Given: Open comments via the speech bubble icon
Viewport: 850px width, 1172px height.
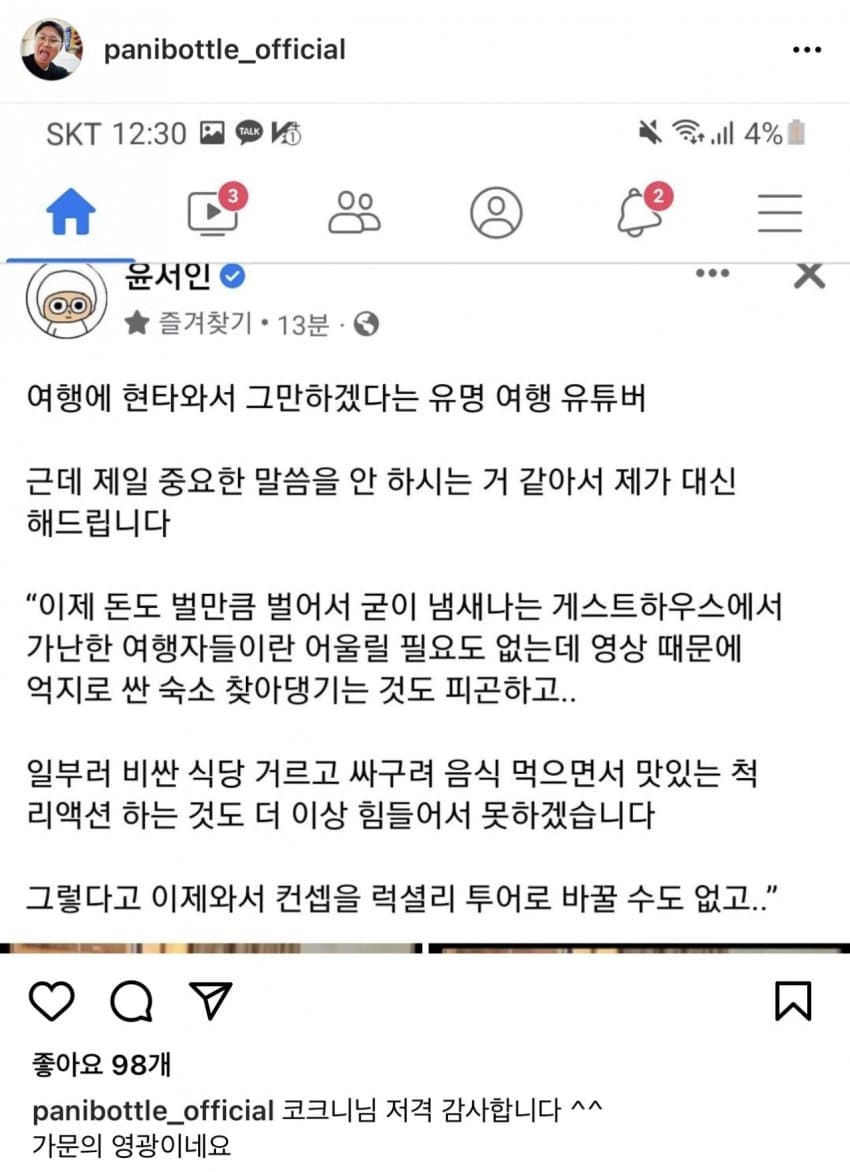Looking at the screenshot, I should 131,1000.
